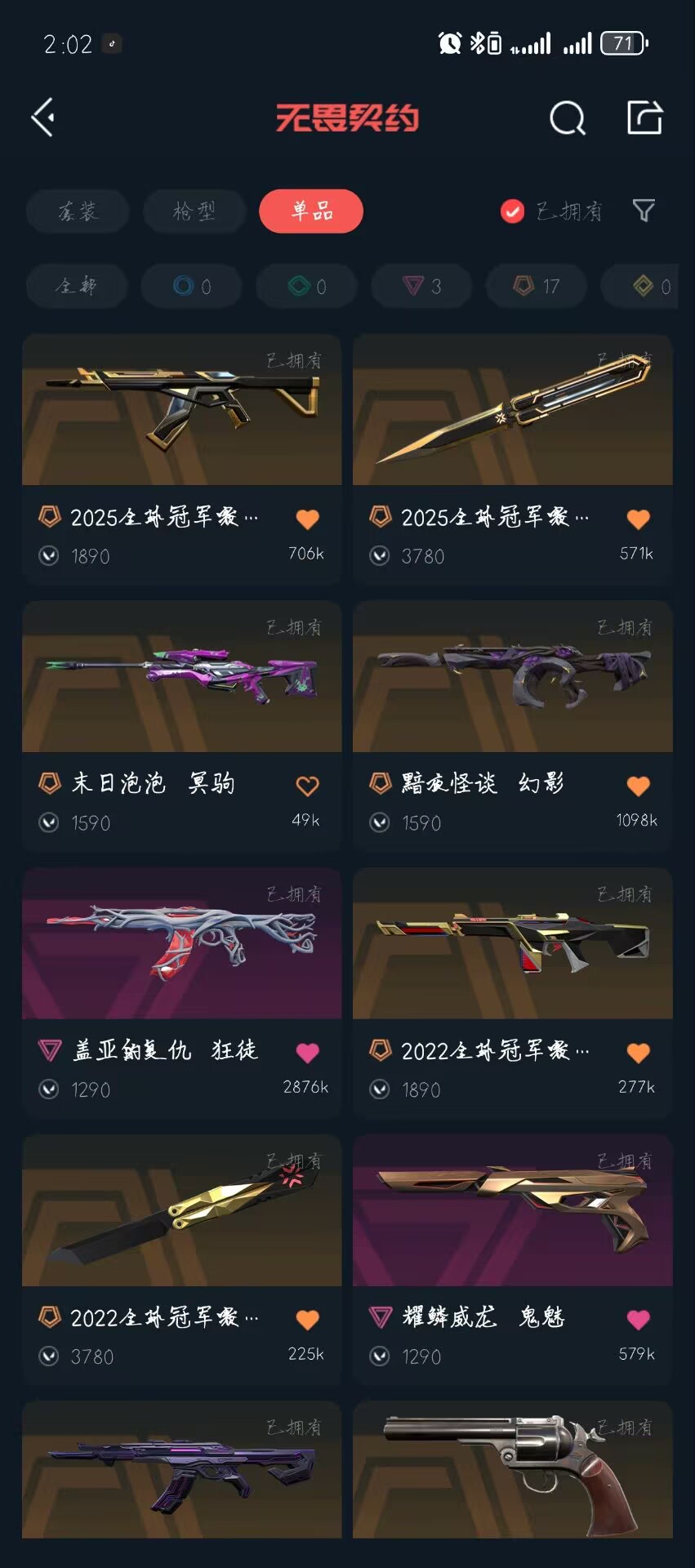The width and height of the screenshot is (695, 1568).
Task: Share this skin collection page
Action: (x=644, y=118)
